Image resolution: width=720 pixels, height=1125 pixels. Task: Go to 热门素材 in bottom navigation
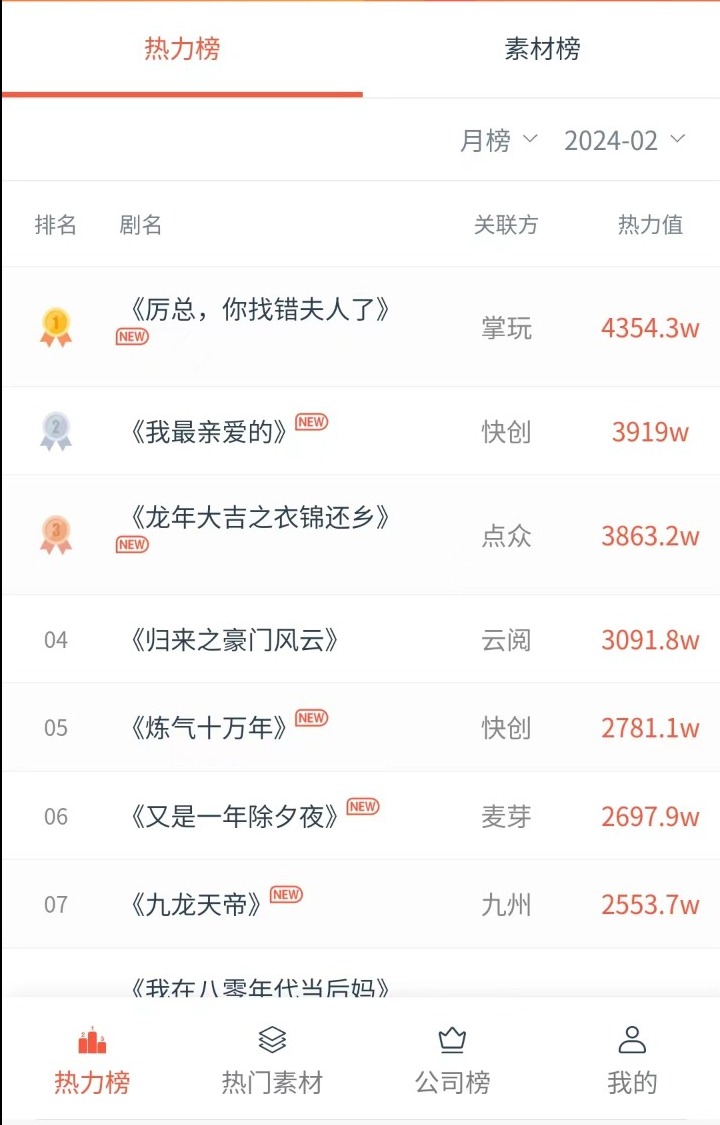pyautogui.click(x=272, y=1062)
